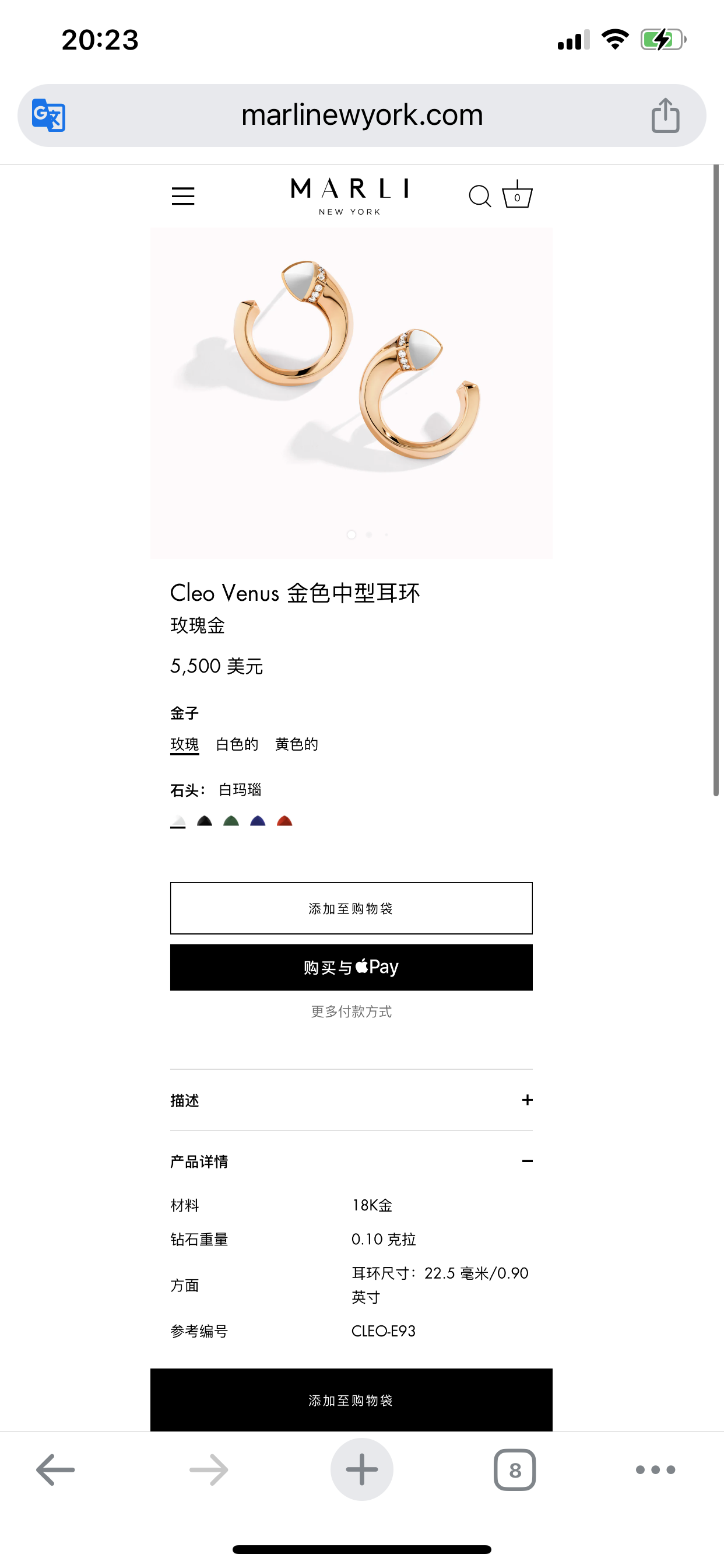Choose the red stone swatch
This screenshot has height=1568, width=724.
tap(284, 821)
